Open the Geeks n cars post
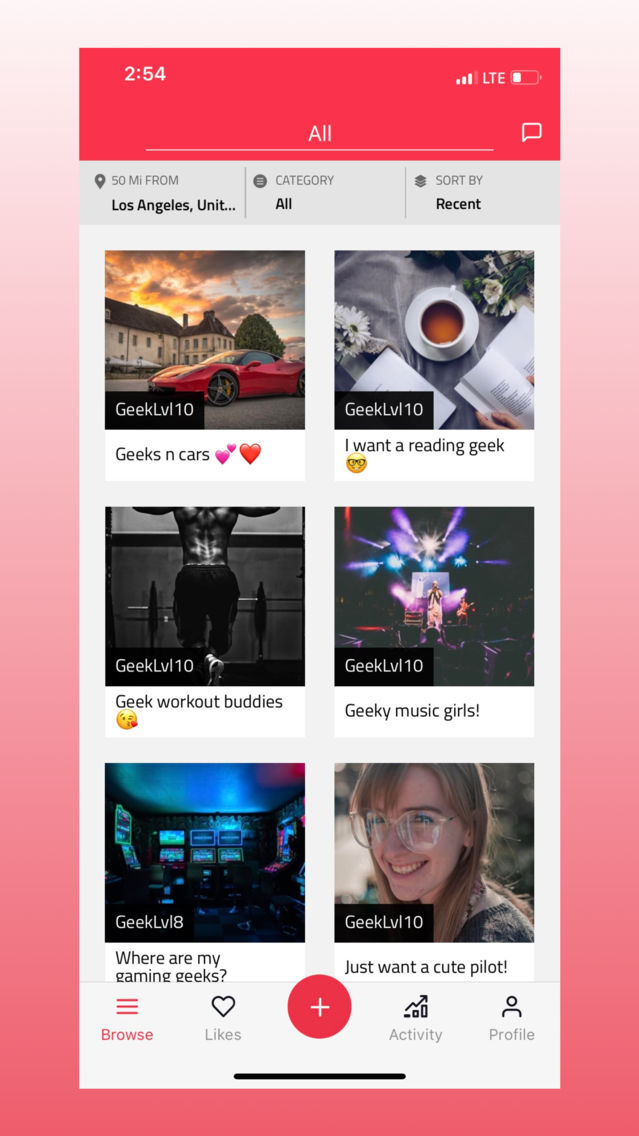The width and height of the screenshot is (639, 1136). pos(205,364)
